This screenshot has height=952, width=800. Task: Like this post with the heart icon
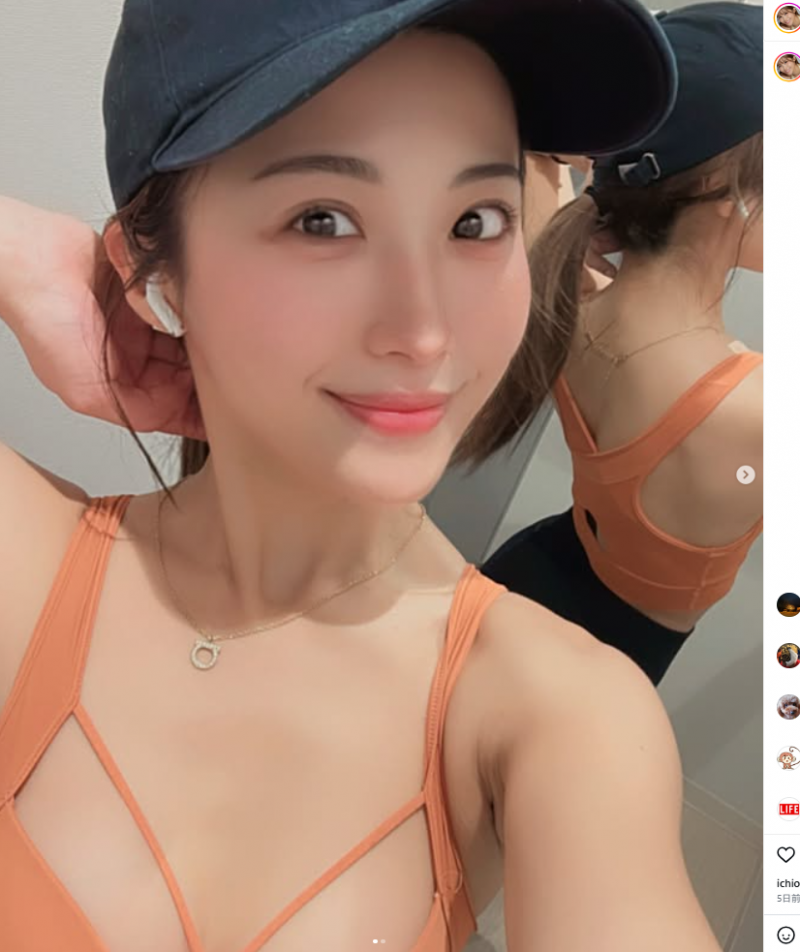tap(786, 854)
